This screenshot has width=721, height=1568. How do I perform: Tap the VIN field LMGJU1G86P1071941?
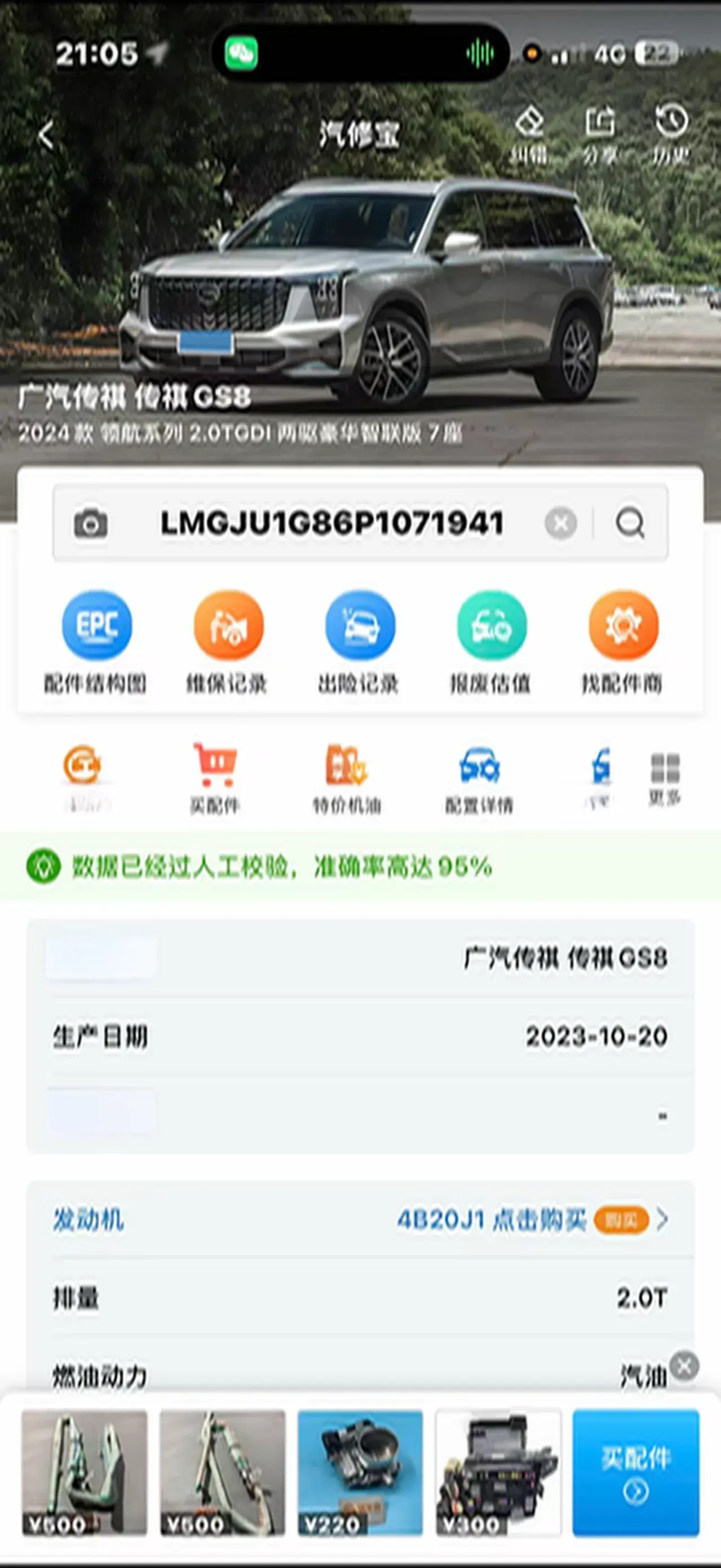click(x=331, y=523)
